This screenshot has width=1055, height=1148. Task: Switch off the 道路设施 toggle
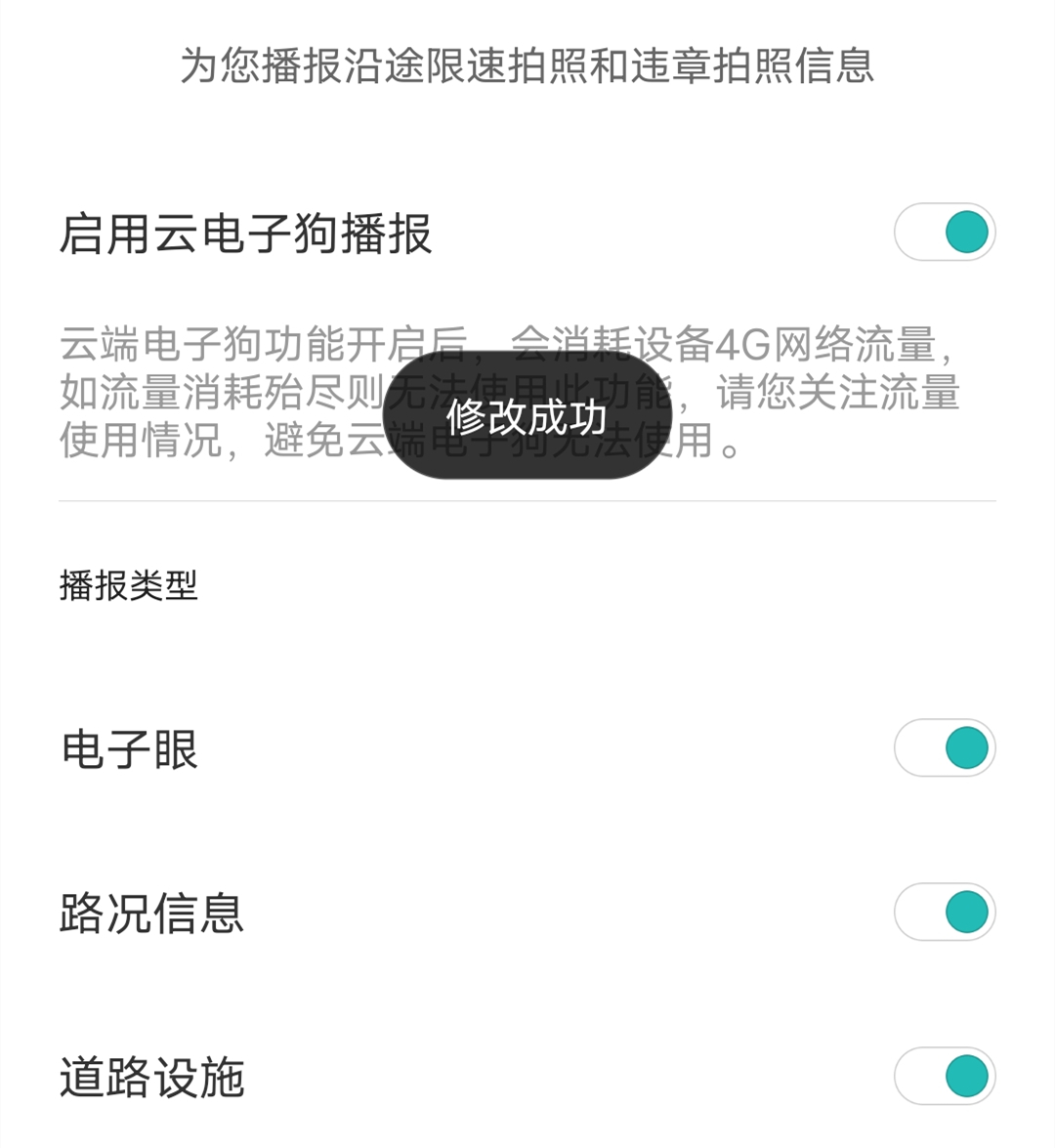coord(944,1077)
